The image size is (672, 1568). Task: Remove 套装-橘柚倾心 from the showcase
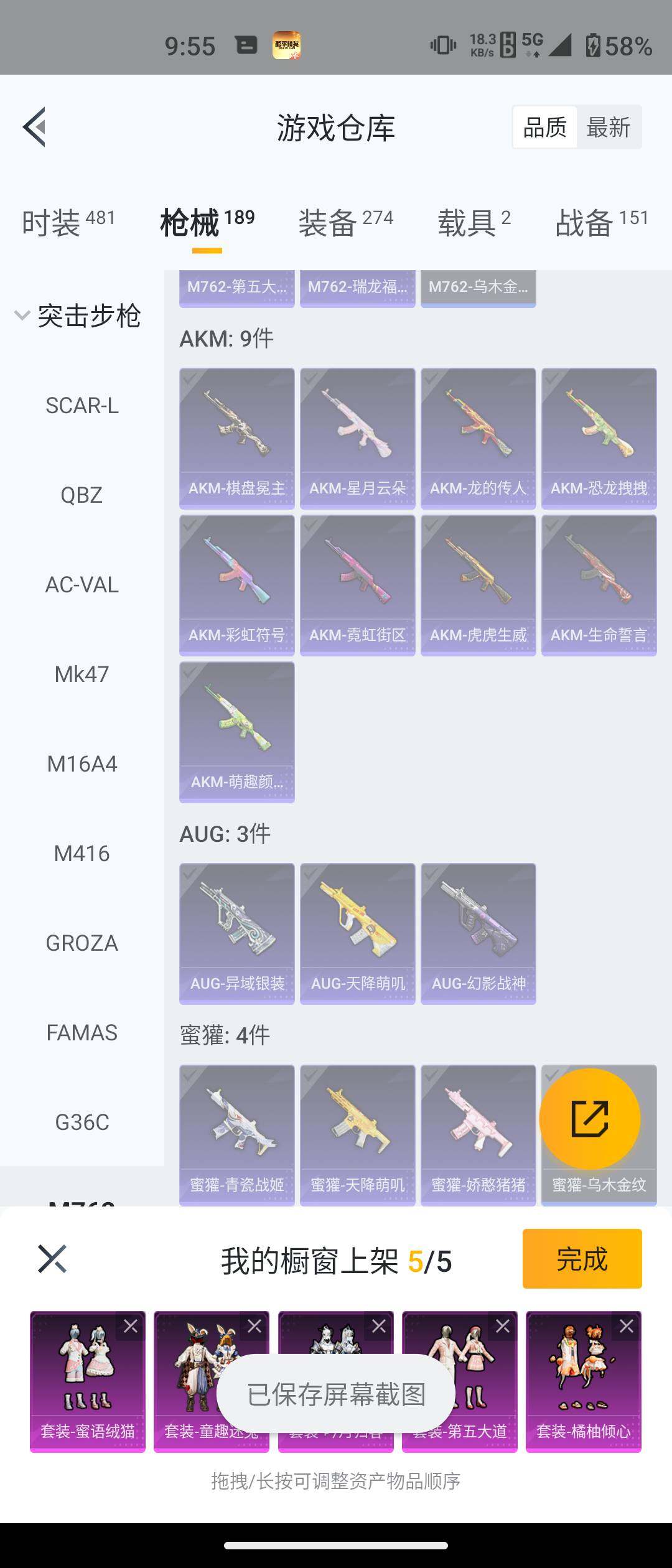pos(627,1327)
